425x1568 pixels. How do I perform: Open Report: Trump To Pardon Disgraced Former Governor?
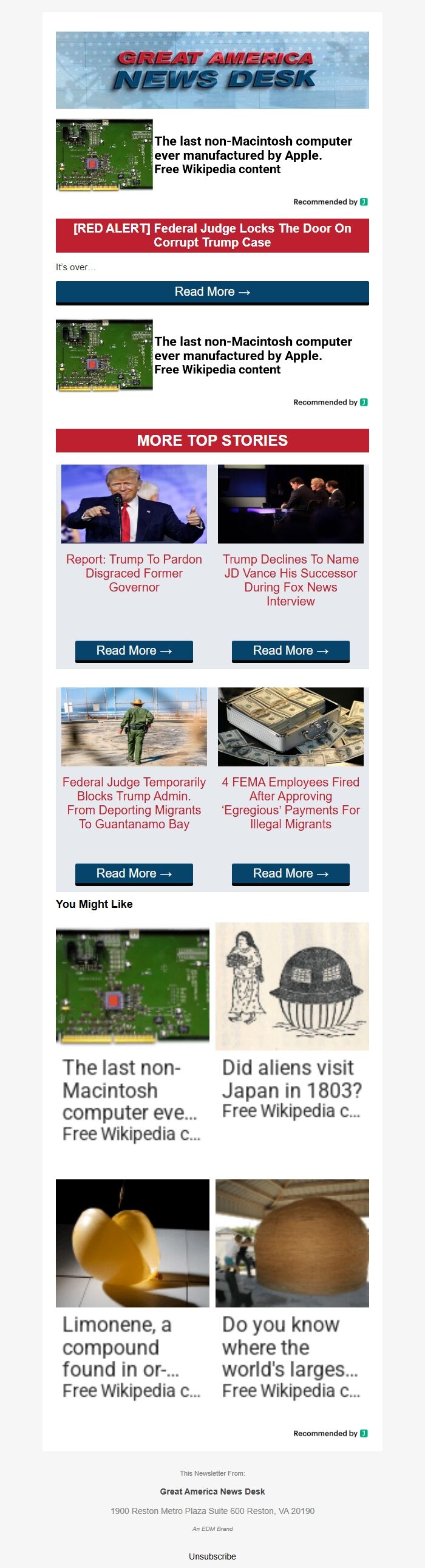tap(134, 573)
